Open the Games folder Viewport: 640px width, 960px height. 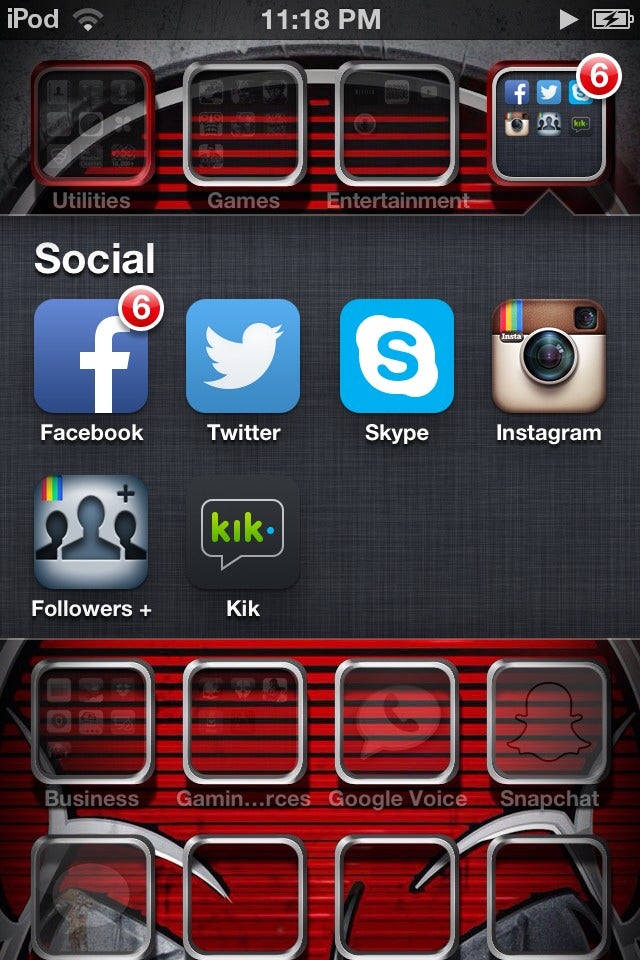[243, 122]
